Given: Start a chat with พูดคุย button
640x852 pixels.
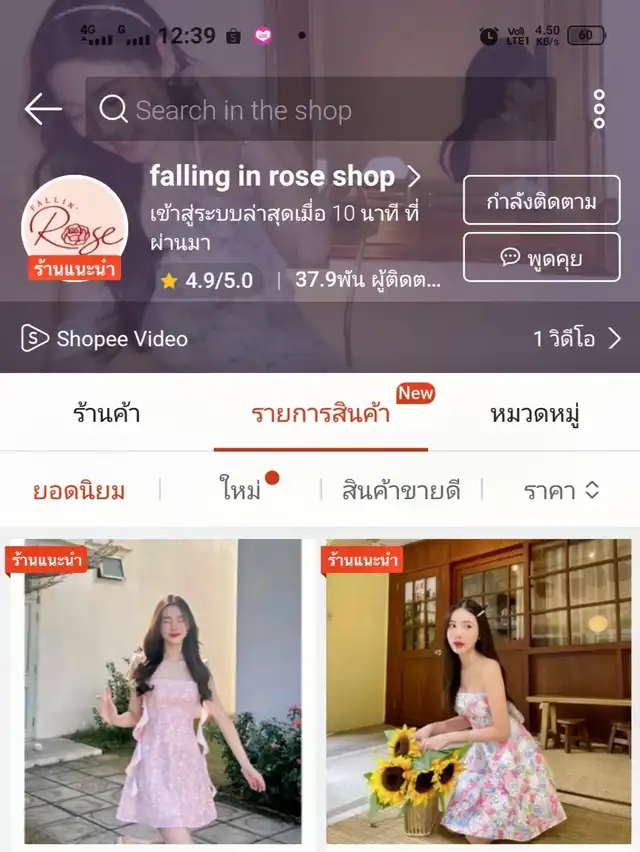Looking at the screenshot, I should (x=541, y=257).
